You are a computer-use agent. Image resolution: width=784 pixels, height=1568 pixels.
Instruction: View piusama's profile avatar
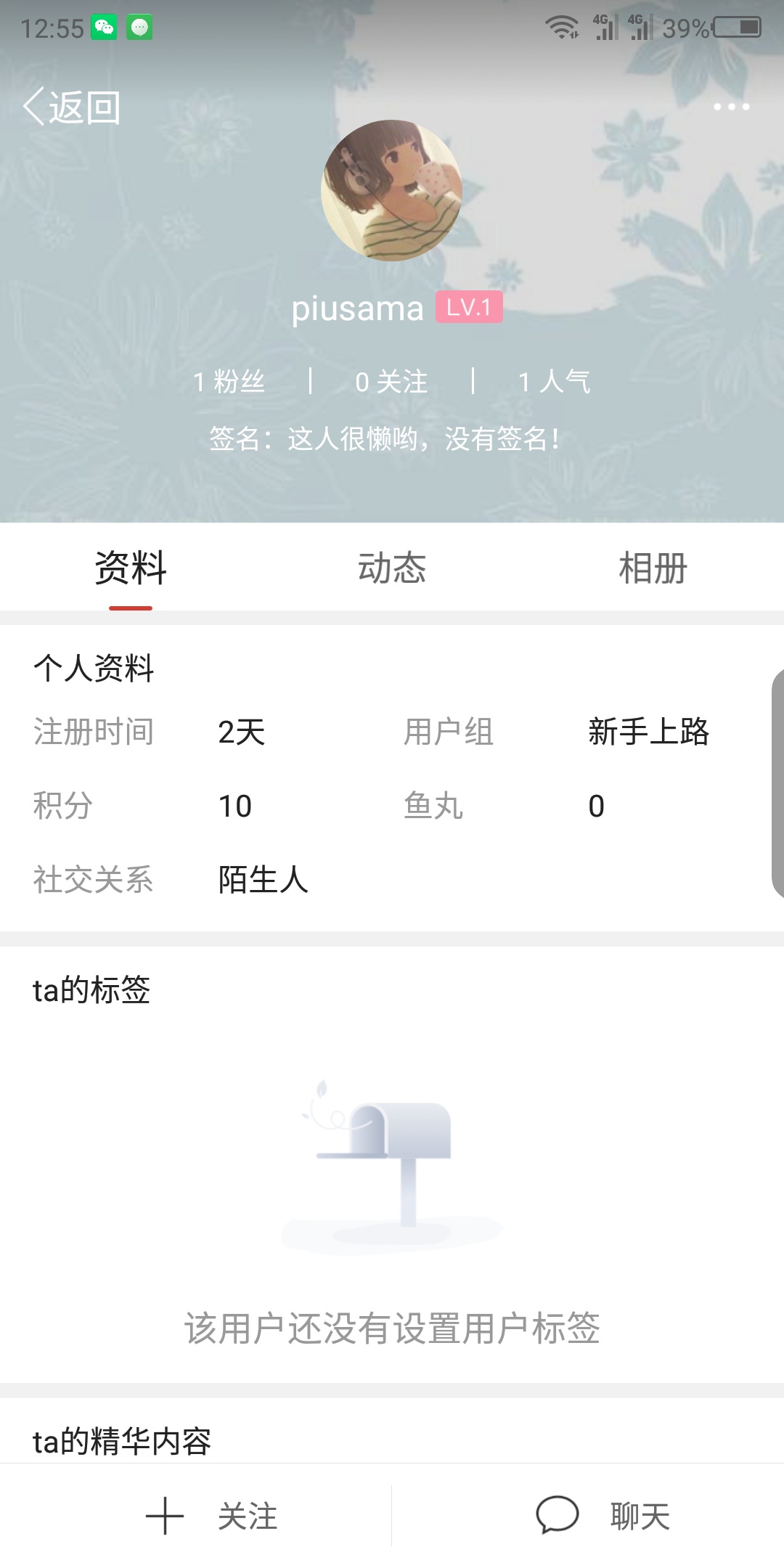[x=392, y=190]
